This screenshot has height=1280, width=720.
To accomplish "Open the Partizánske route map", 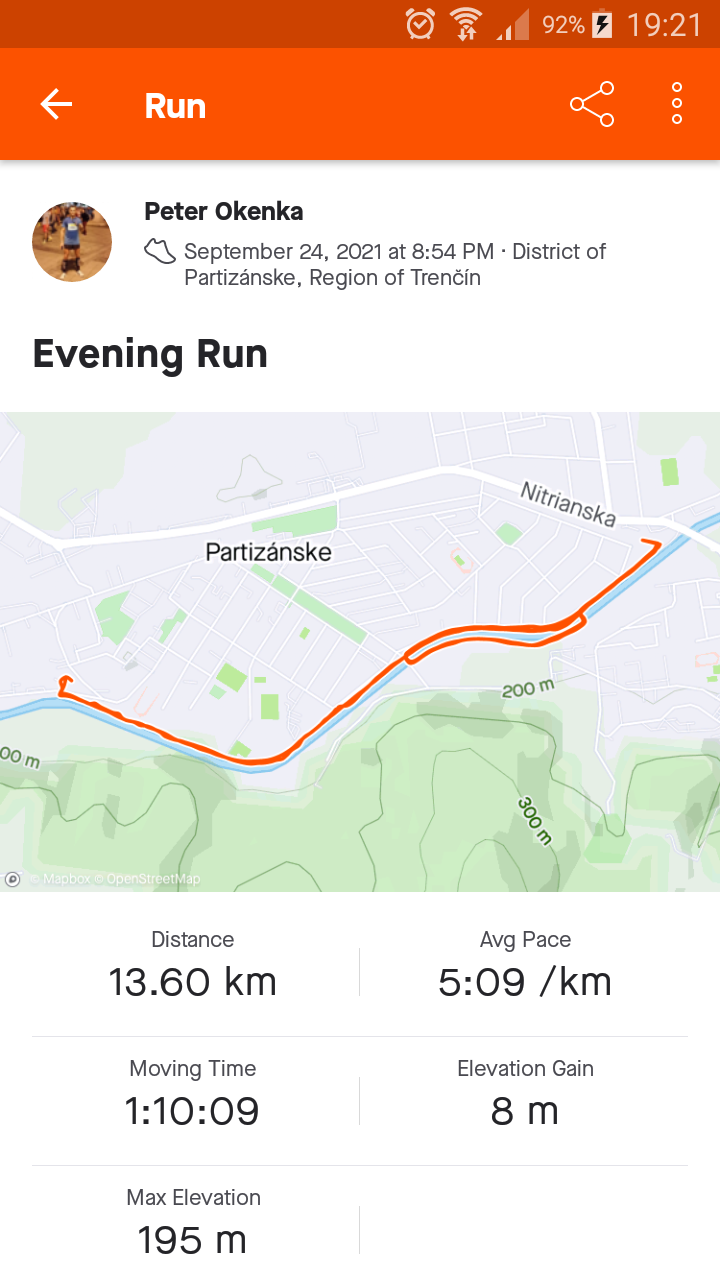I will [360, 652].
